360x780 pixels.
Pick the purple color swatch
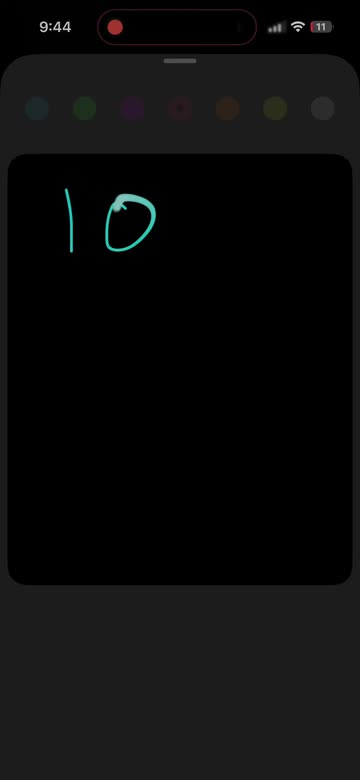coord(132,108)
